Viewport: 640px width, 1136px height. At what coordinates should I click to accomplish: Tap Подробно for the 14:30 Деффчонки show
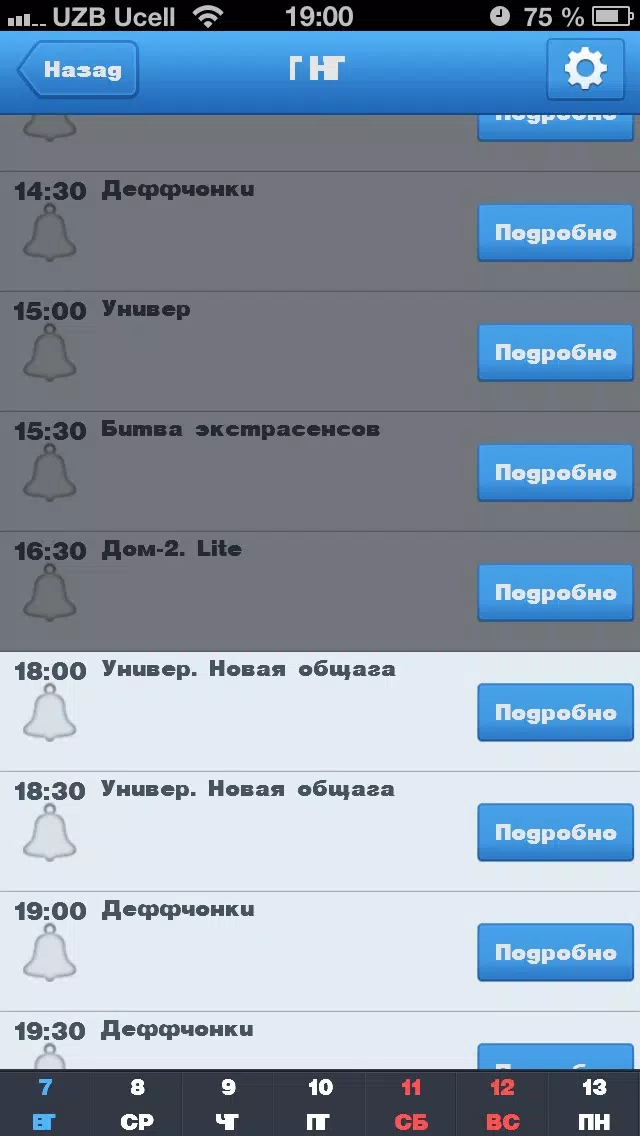click(555, 233)
